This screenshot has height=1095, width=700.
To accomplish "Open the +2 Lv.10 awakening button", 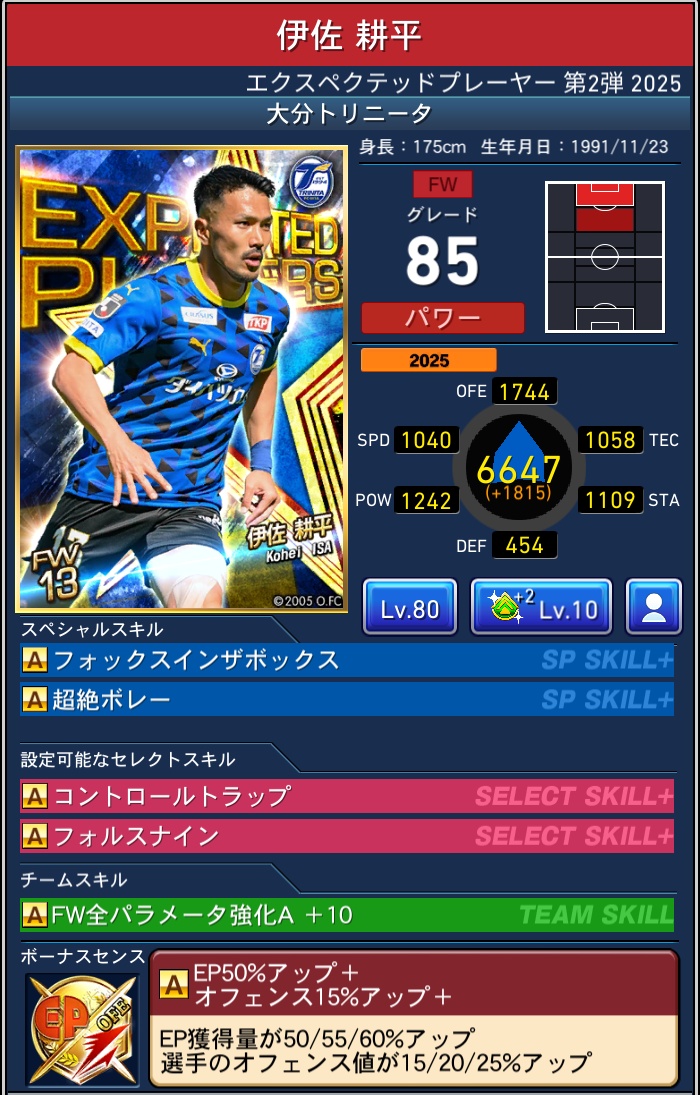I will 540,607.
